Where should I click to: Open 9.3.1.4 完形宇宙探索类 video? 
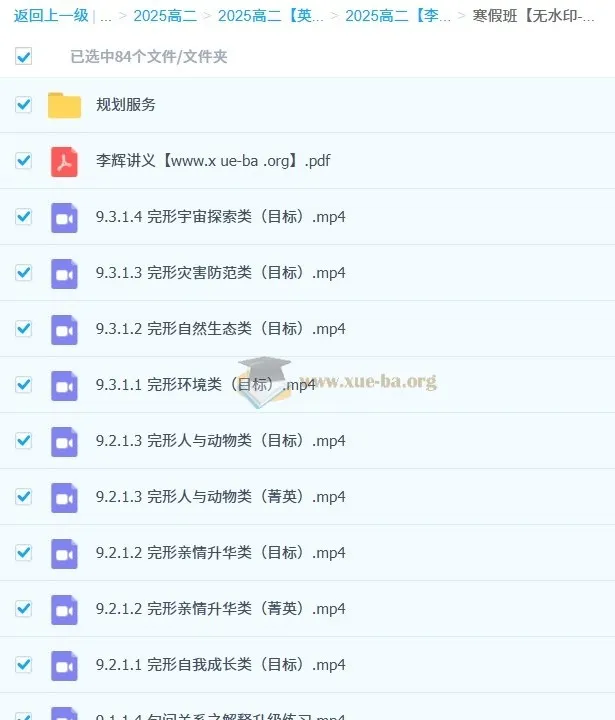[x=220, y=217]
